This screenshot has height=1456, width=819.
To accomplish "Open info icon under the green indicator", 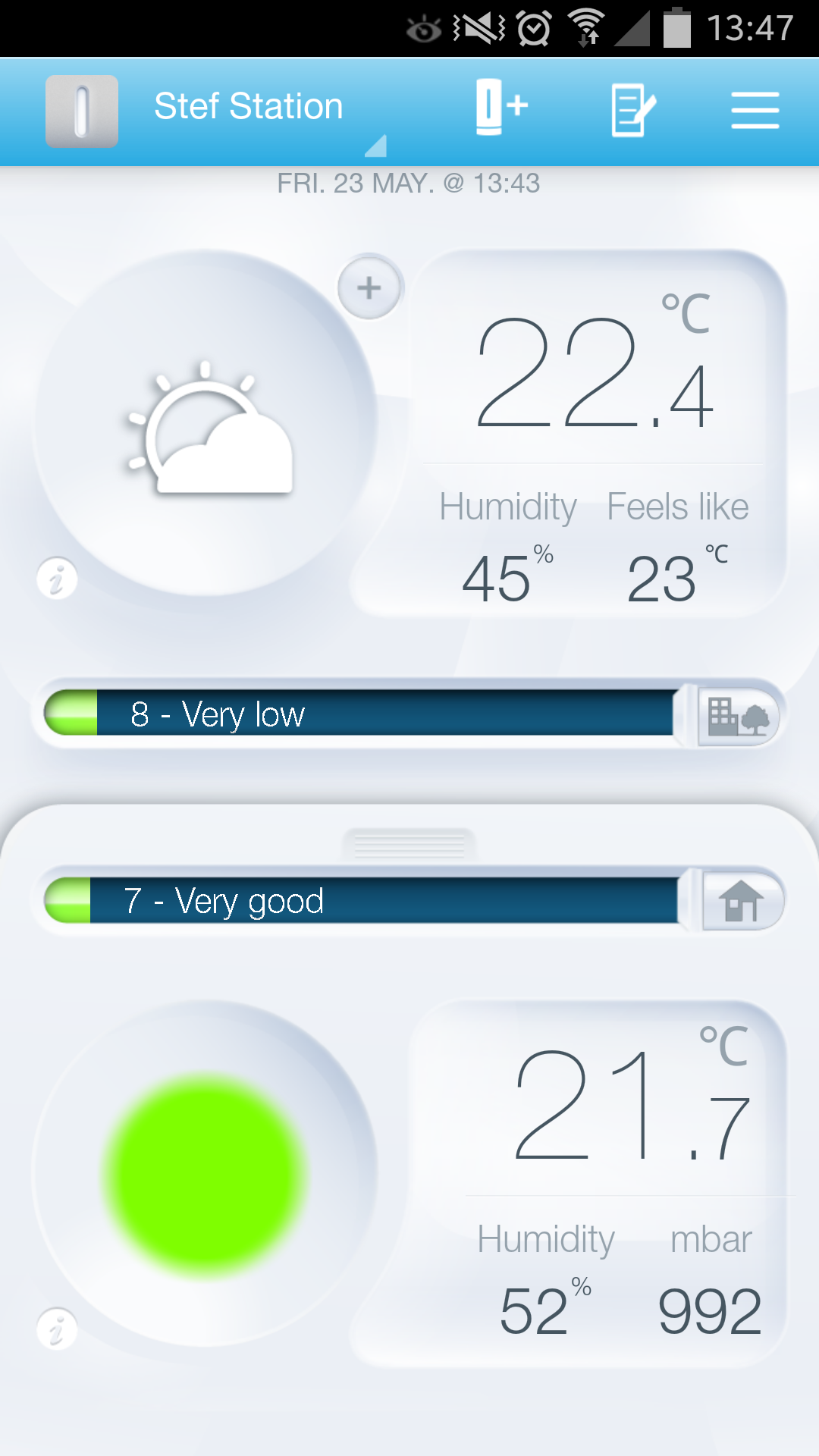I will tap(57, 1329).
